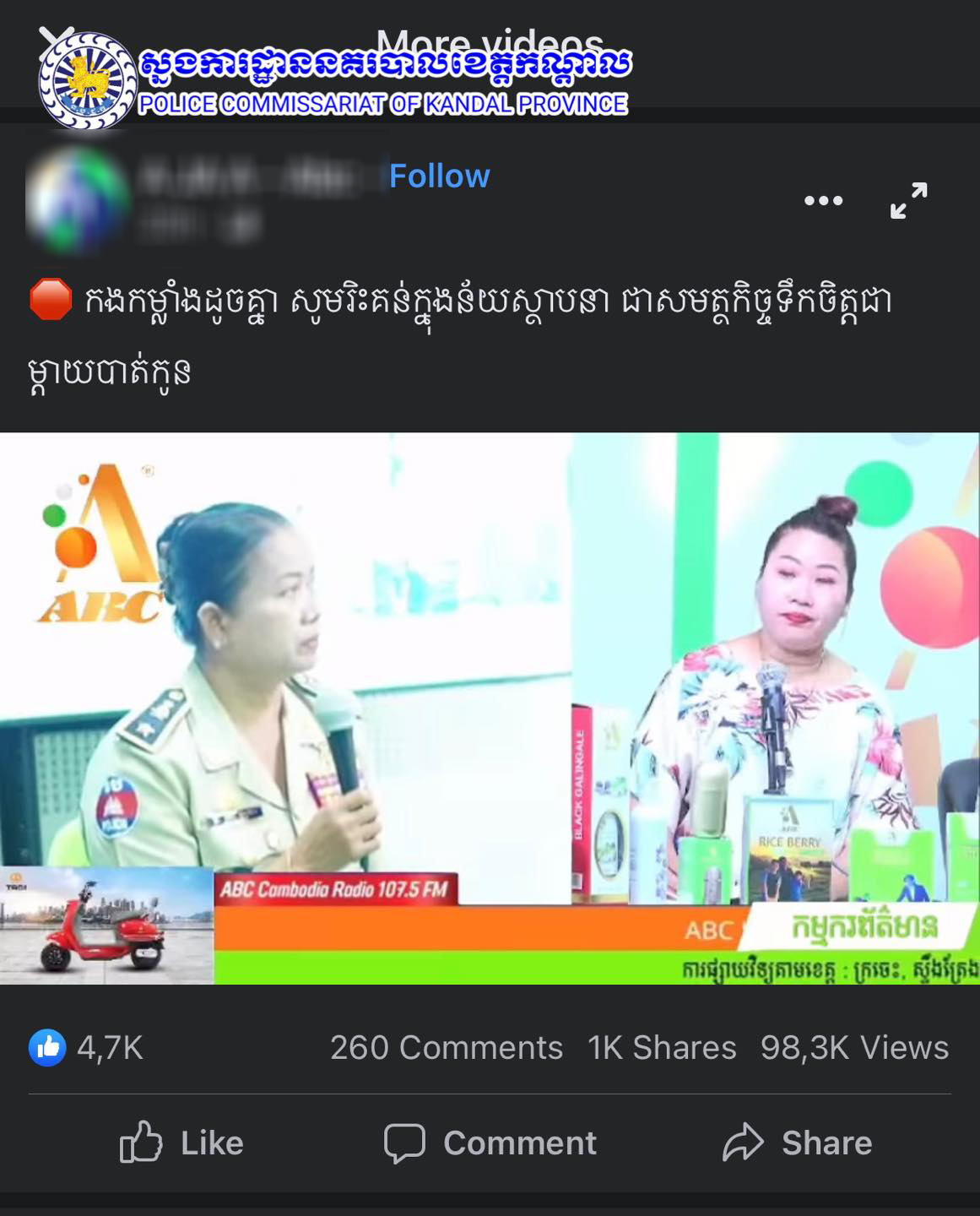Play the ABC Cambodia Radio video
Screen dimensions: 980x1216
point(490,708)
